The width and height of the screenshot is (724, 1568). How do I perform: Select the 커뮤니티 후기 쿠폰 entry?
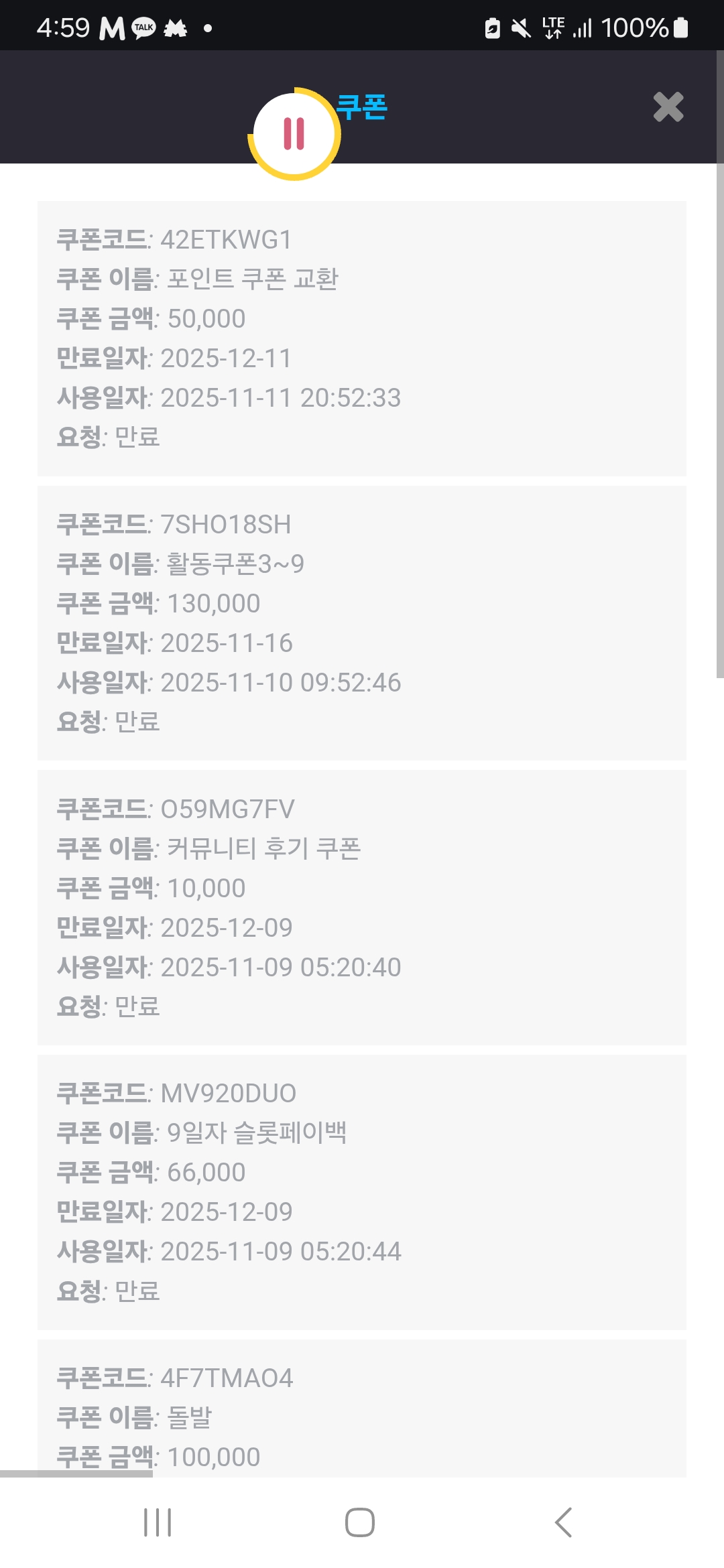[x=362, y=908]
